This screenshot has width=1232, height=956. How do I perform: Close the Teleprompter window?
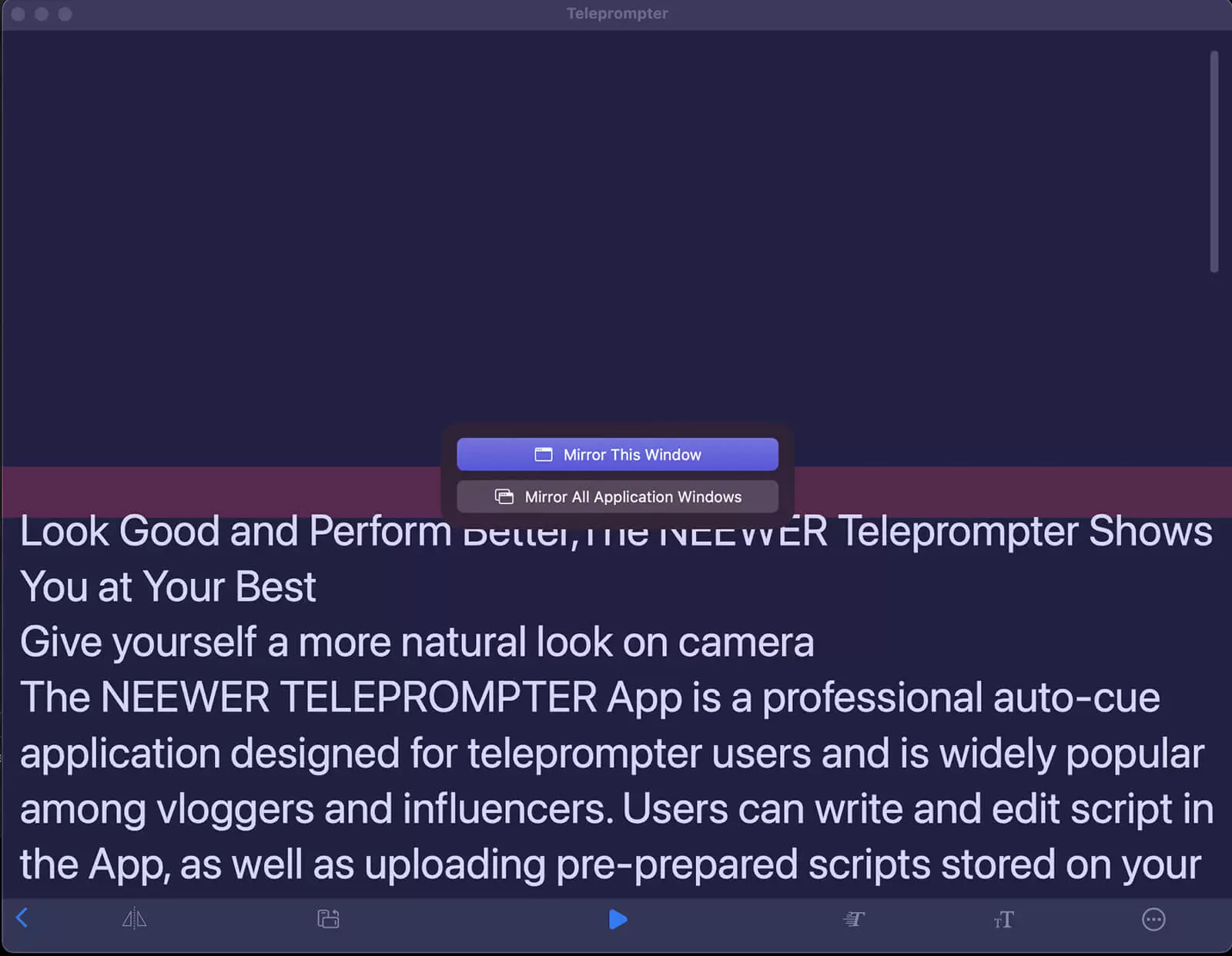18,14
